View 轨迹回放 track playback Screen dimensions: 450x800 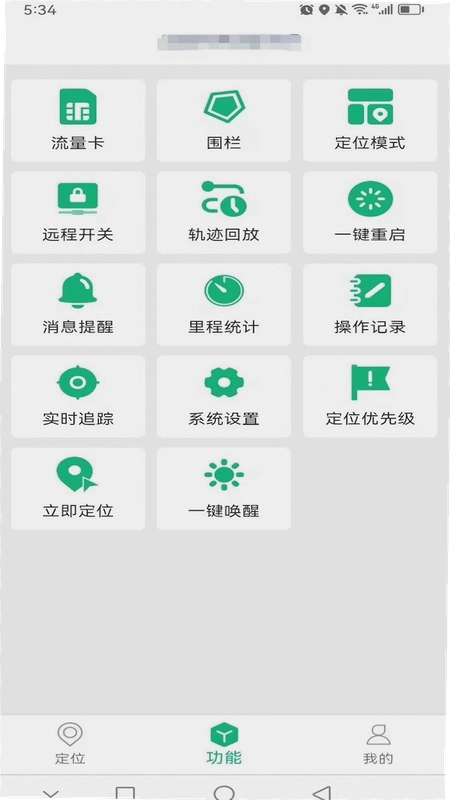[223, 212]
